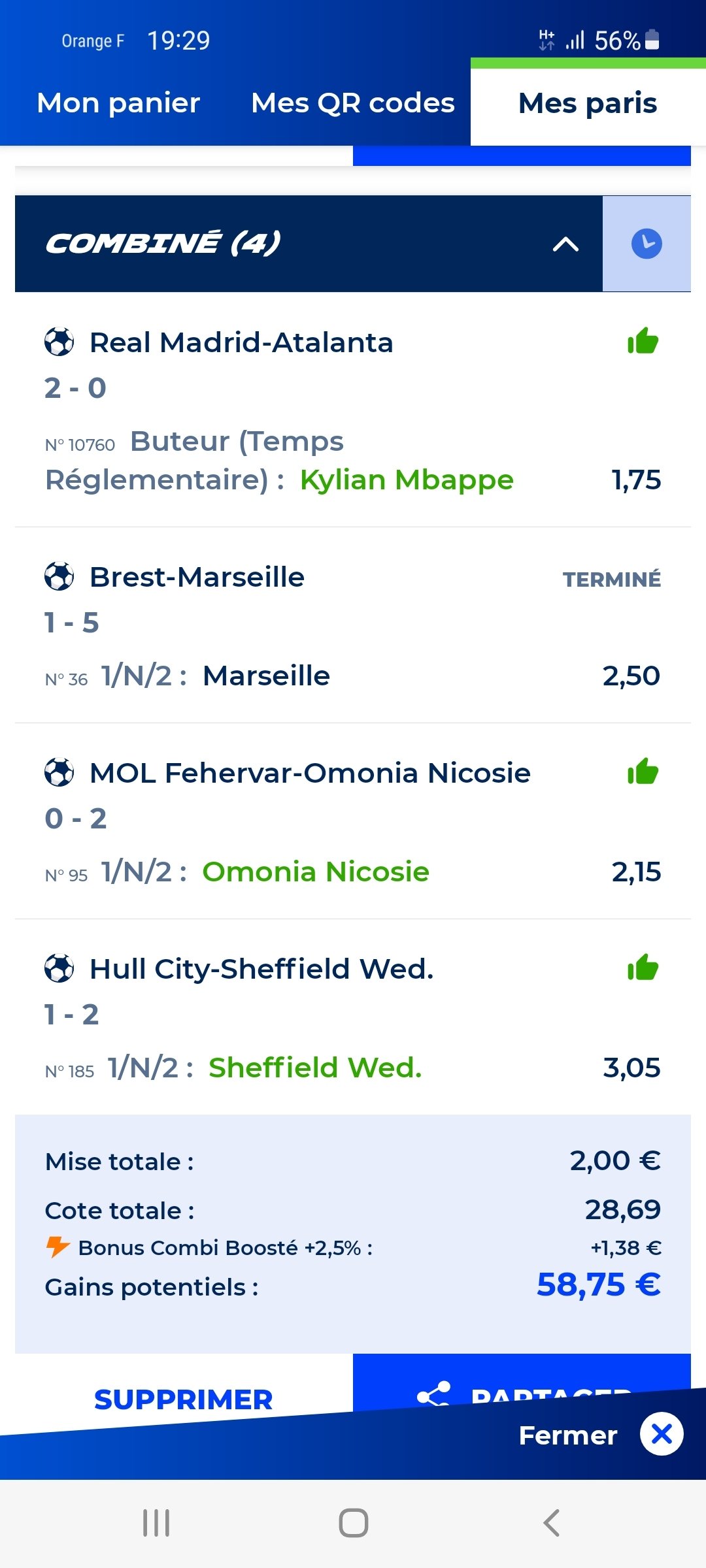Tap the clock icon beside Combiné
This screenshot has width=706, height=1568.
coord(647,244)
